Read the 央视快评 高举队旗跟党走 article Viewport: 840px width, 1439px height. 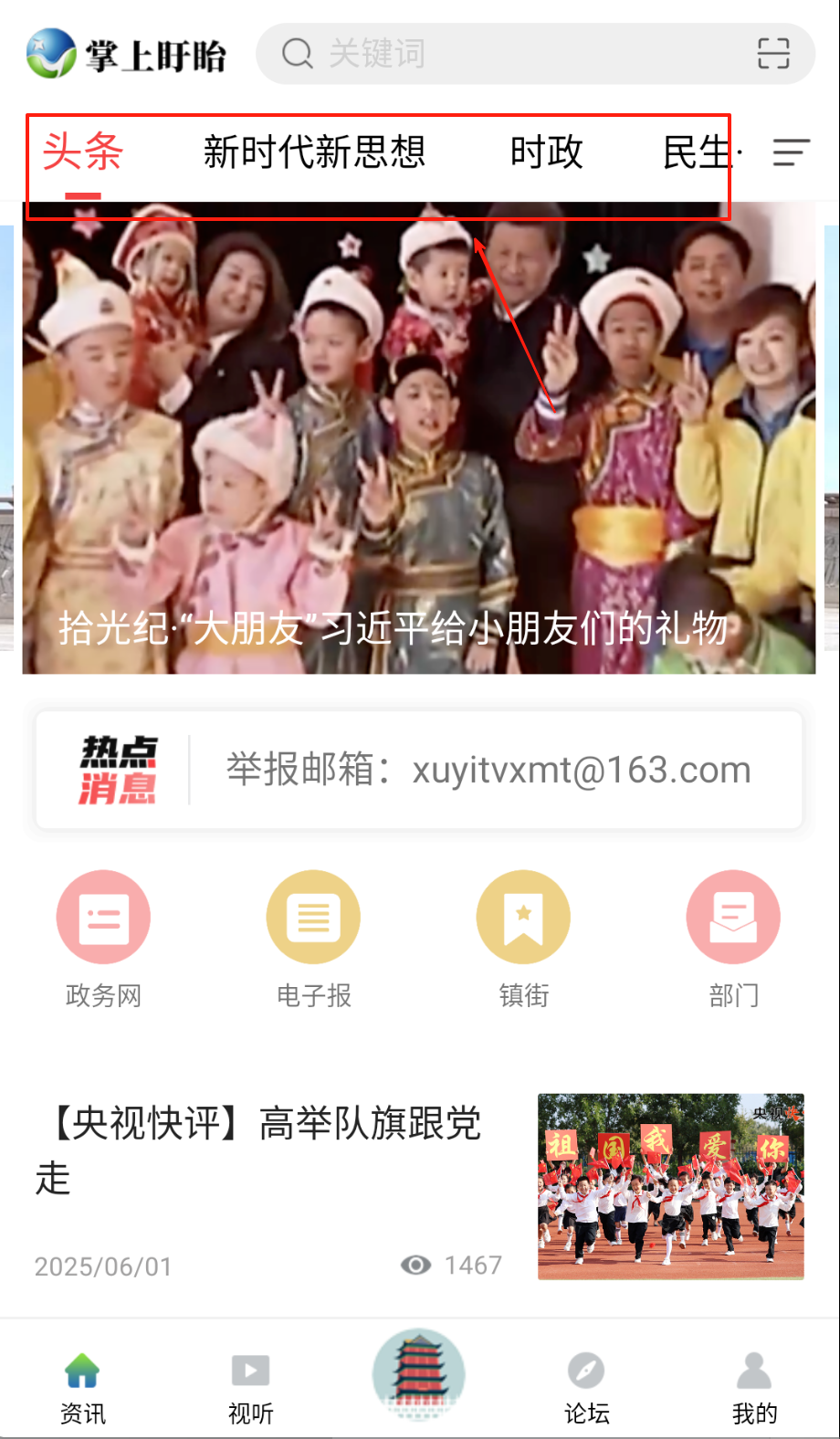tap(267, 1150)
